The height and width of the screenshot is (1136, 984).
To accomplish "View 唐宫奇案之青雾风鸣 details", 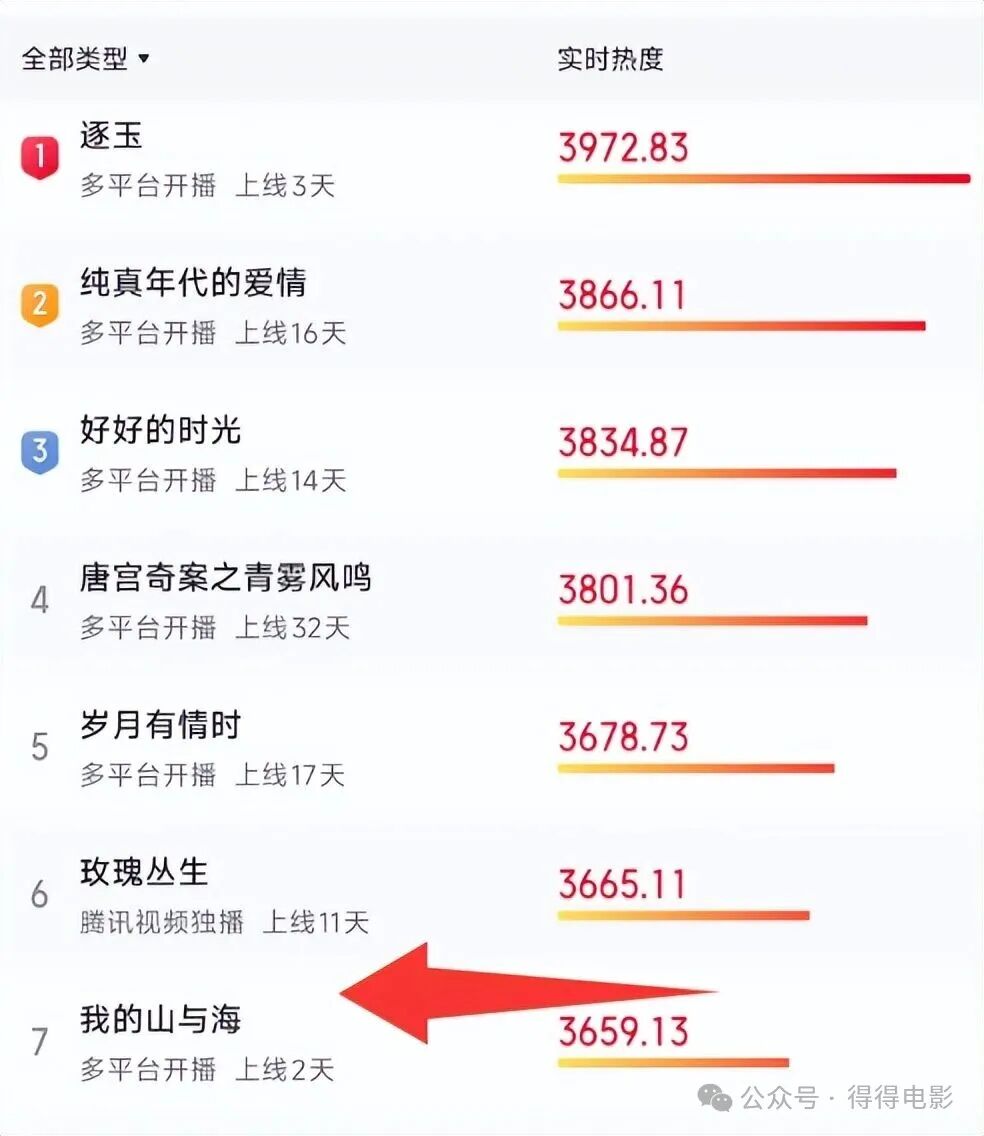I will tap(225, 577).
